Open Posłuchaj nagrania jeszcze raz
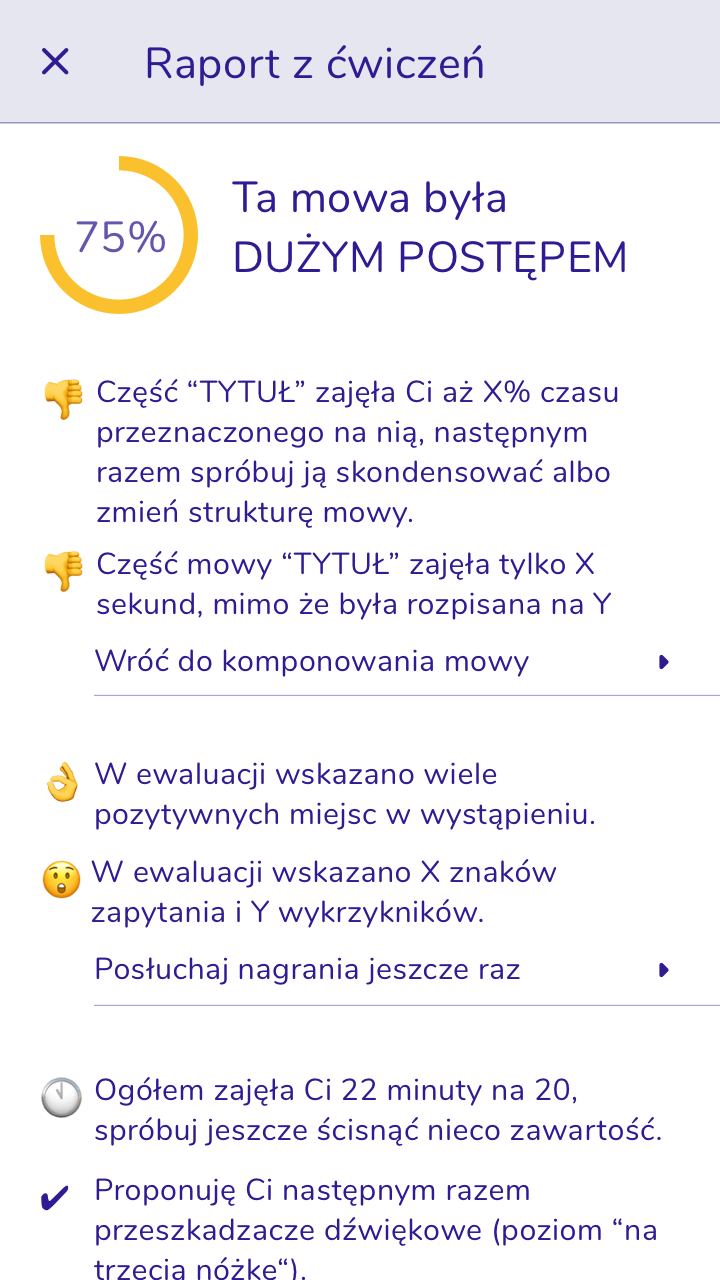 (x=380, y=970)
